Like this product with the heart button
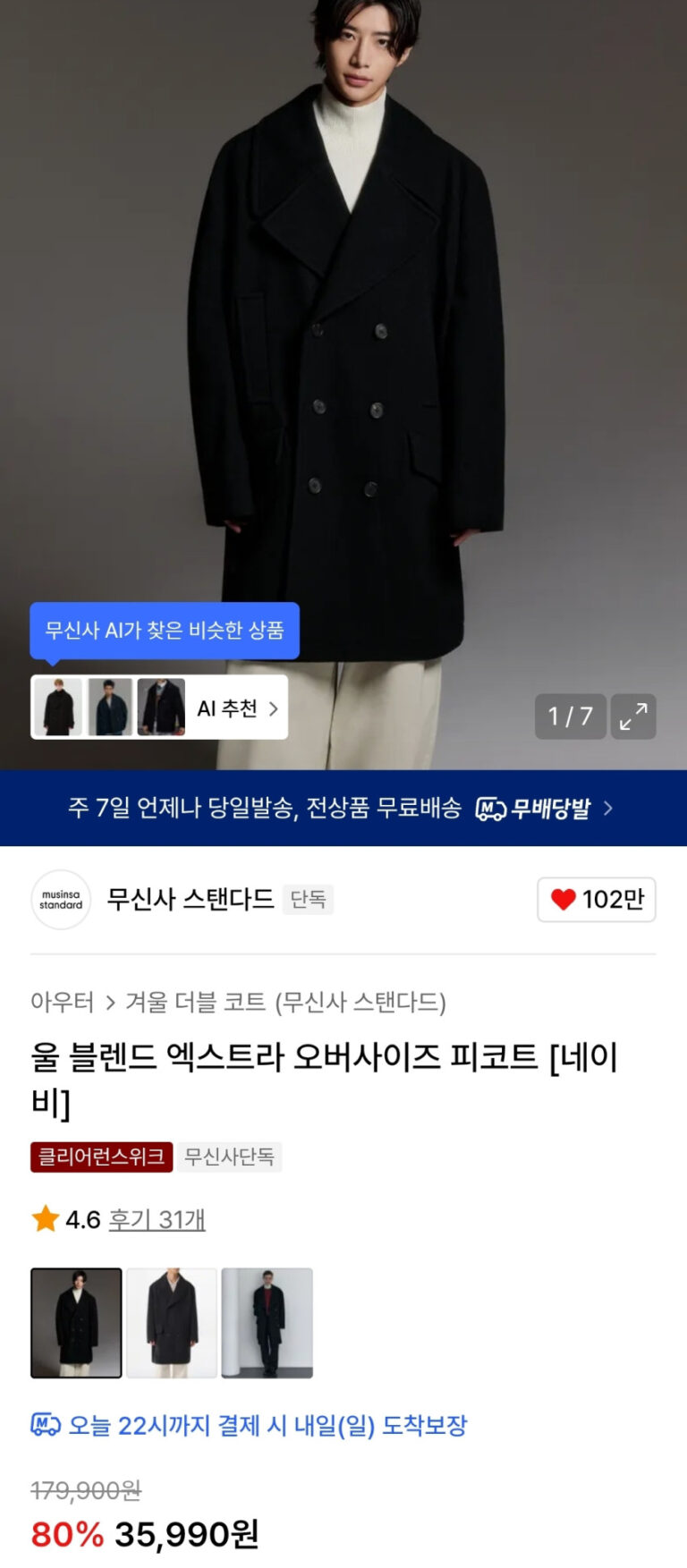687x1568 pixels. pyautogui.click(x=596, y=900)
